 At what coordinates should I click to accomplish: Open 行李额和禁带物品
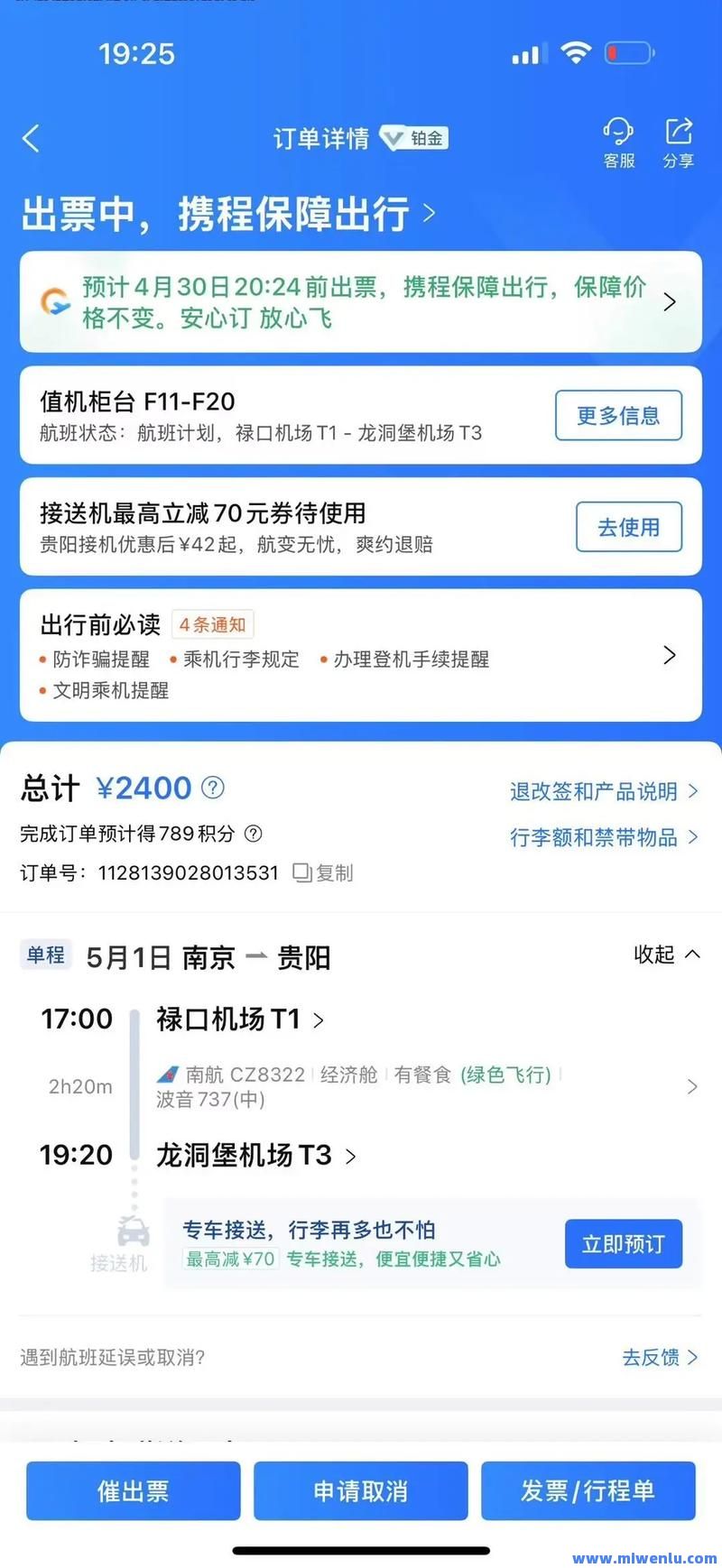pos(603,837)
